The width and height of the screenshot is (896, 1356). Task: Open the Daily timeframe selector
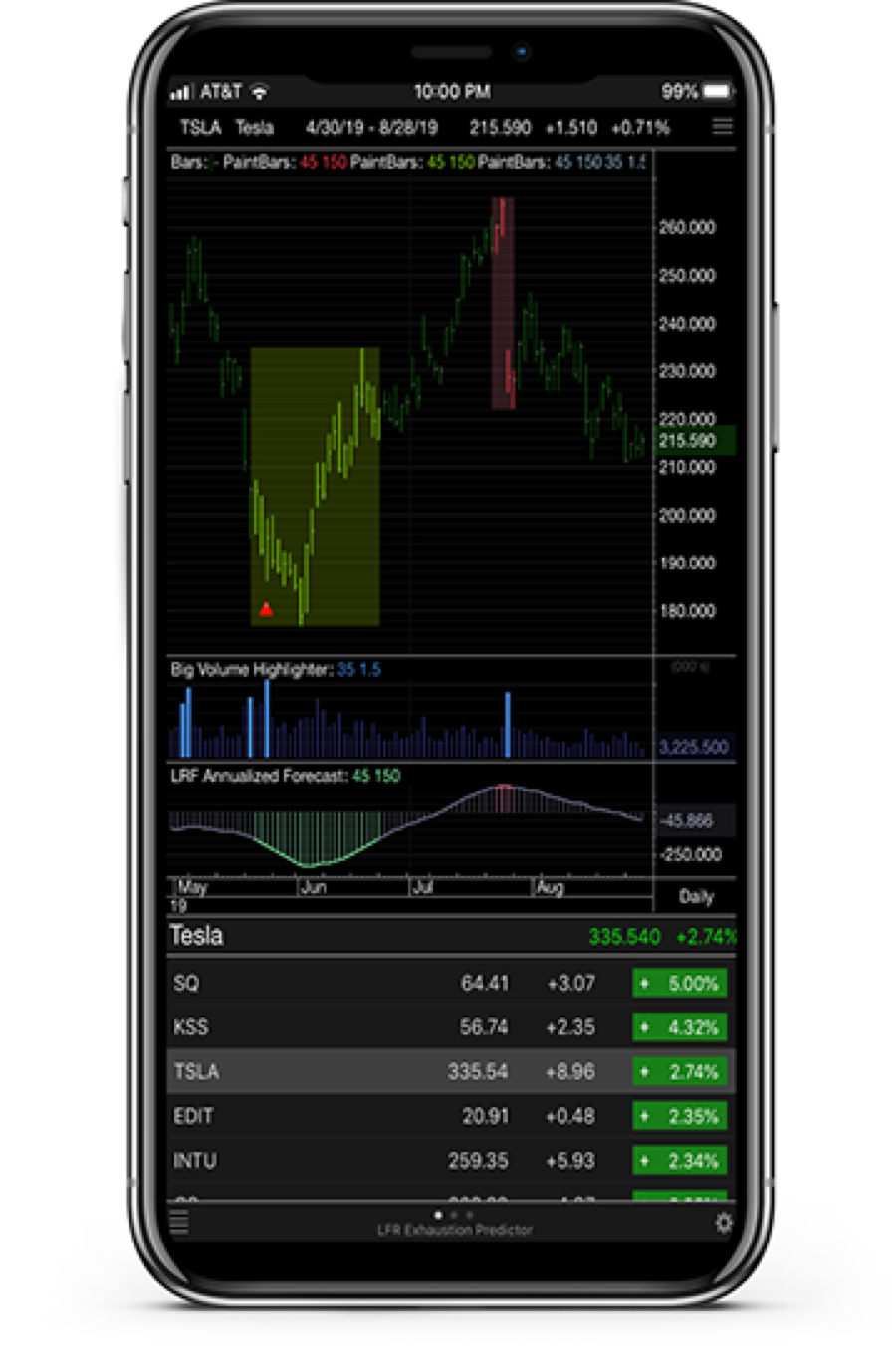coord(696,897)
